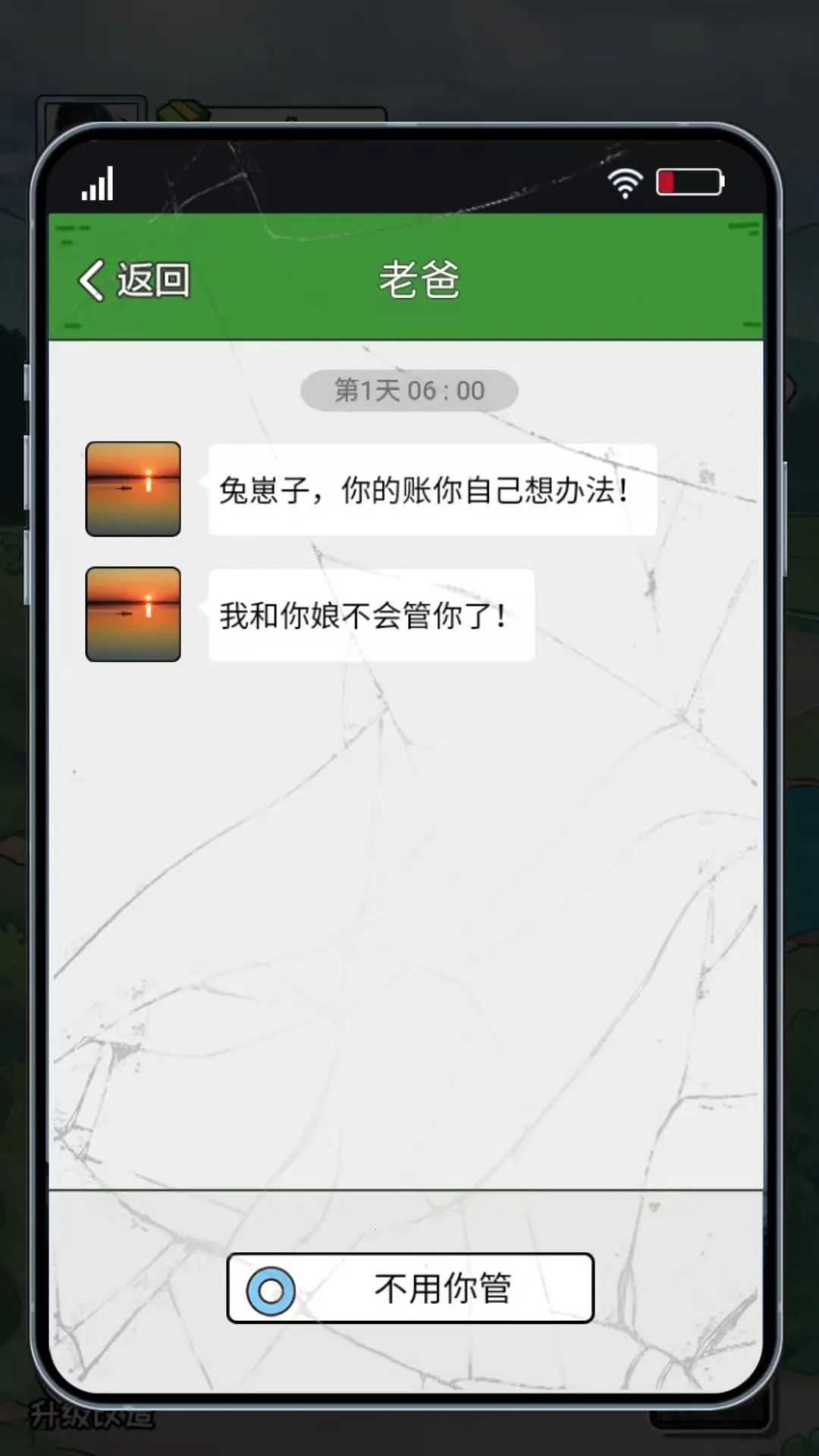Screen dimensions: 819x1456
Task: Go back using the 返回 button
Action: [x=135, y=280]
